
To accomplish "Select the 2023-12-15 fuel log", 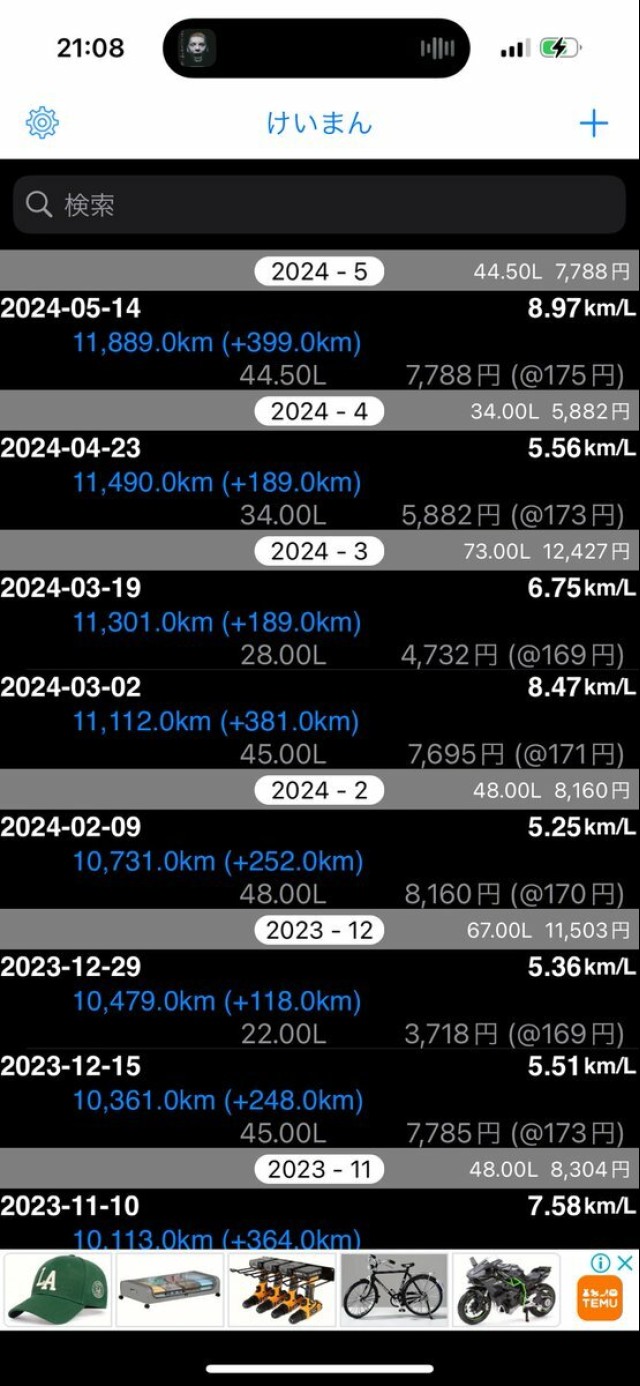I will coord(320,1099).
